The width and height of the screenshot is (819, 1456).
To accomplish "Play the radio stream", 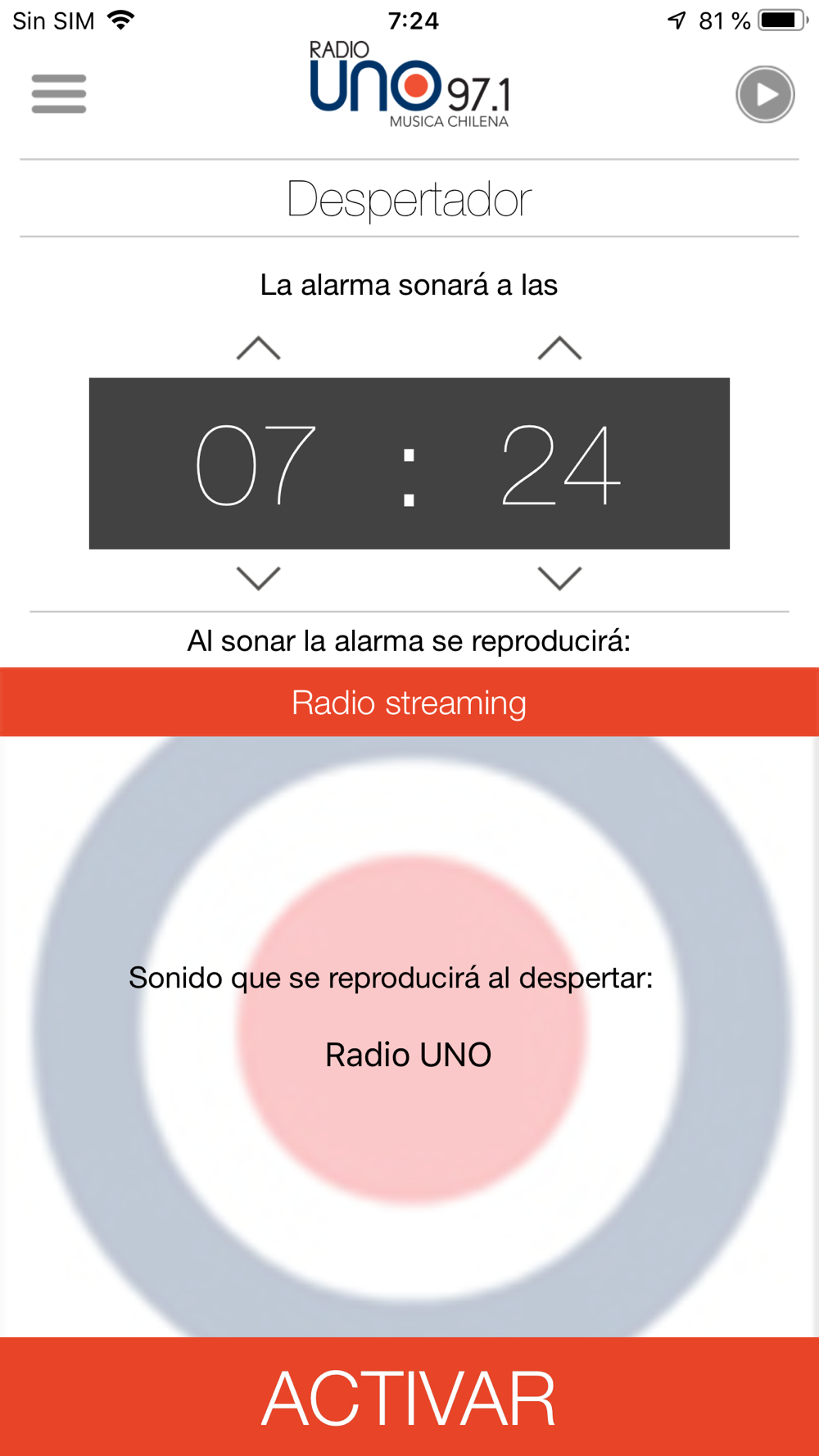I will 765,94.
